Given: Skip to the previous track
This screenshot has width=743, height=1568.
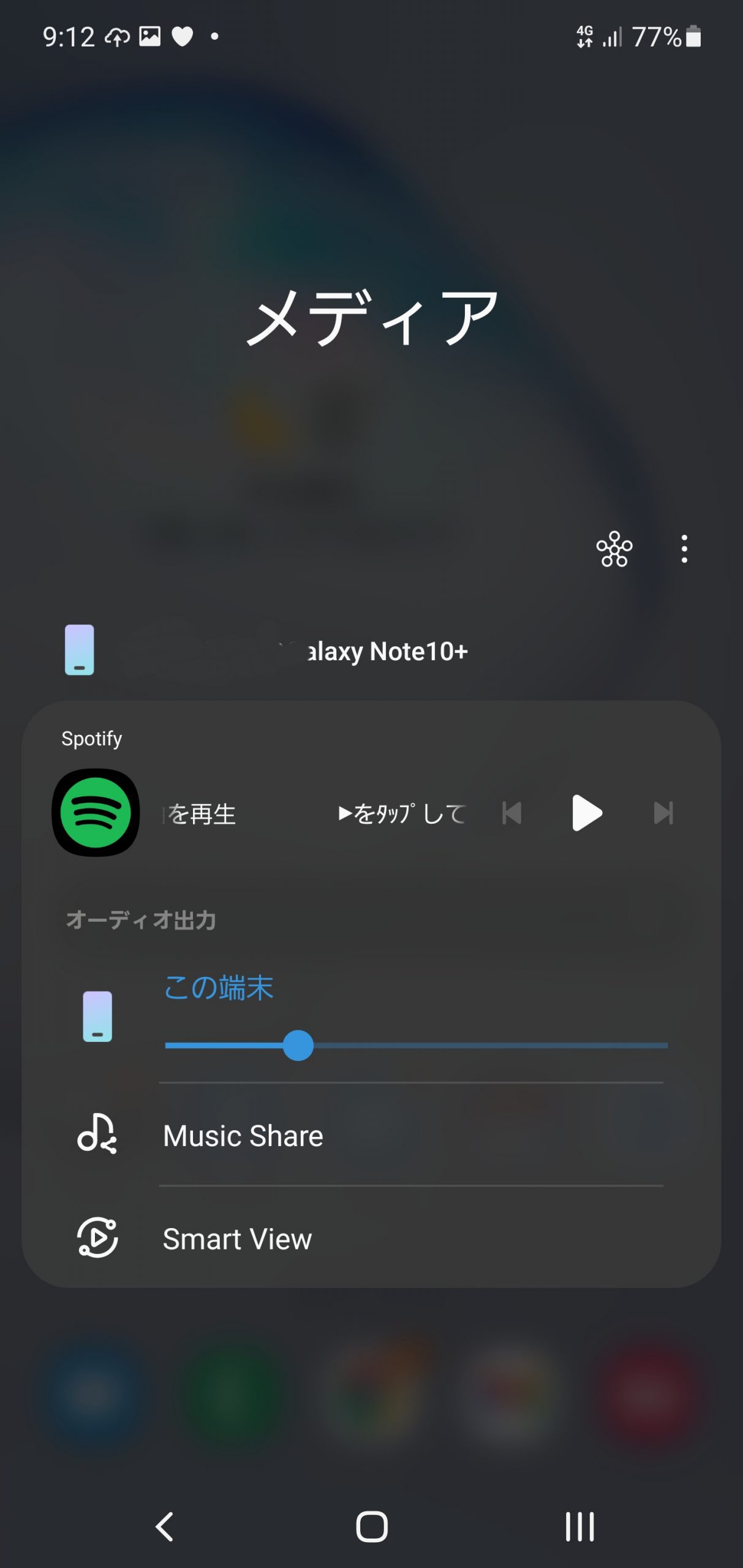Looking at the screenshot, I should tap(511, 813).
